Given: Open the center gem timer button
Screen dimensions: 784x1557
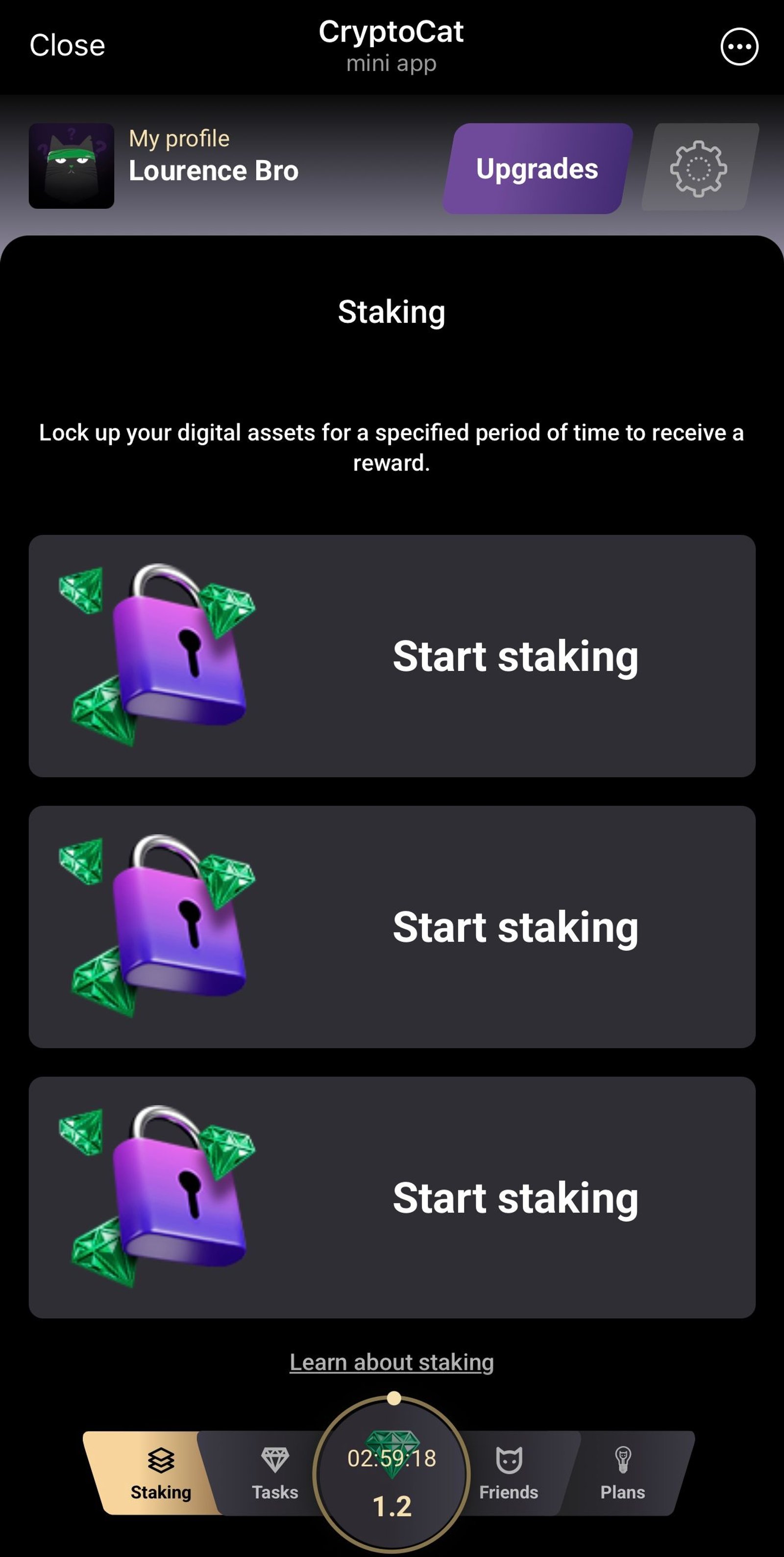Looking at the screenshot, I should click(x=392, y=1475).
